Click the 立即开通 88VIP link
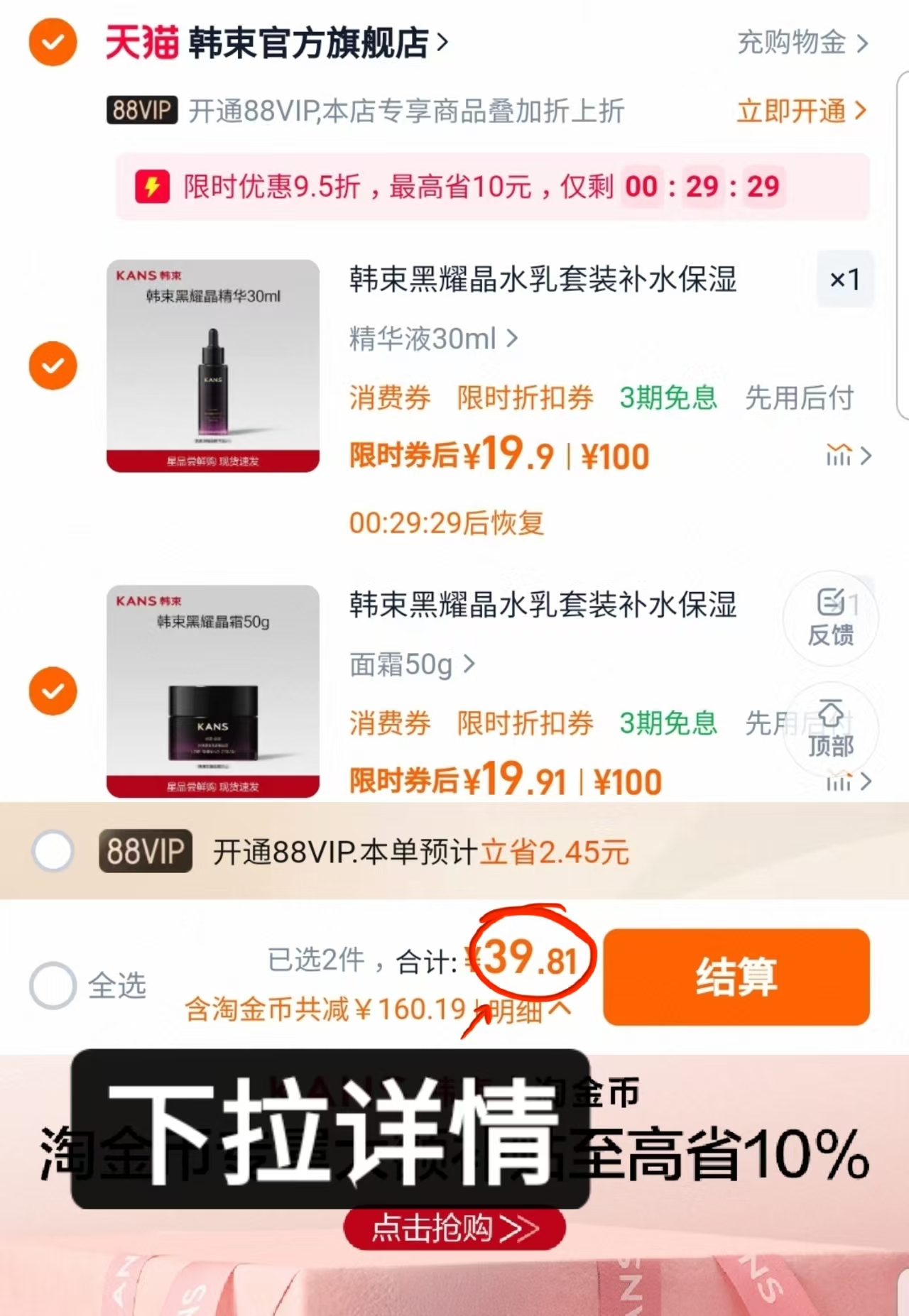The height and width of the screenshot is (1316, 909). coord(790,111)
